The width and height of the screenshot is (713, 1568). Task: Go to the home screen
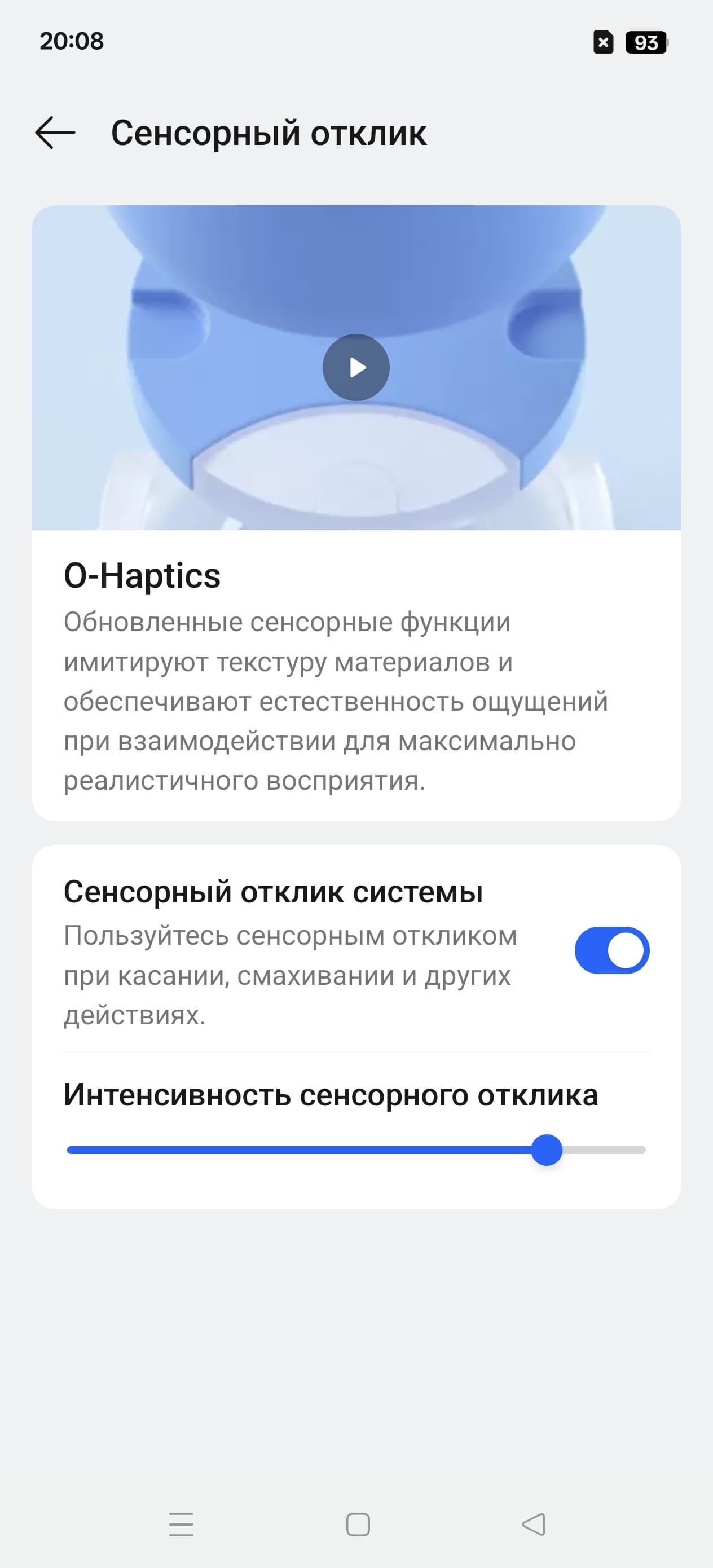coord(358,1525)
